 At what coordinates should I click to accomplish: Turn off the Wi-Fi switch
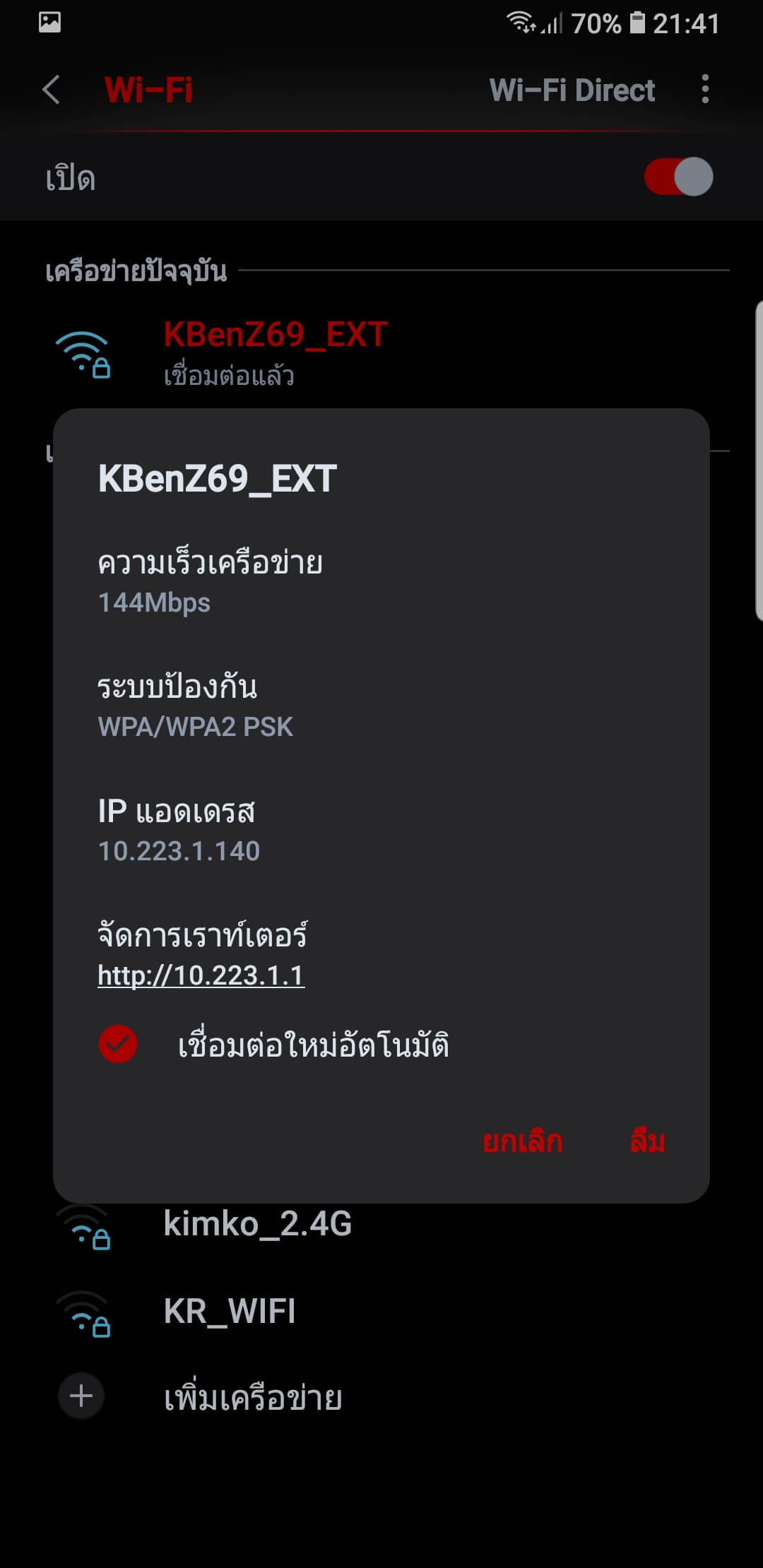click(678, 177)
